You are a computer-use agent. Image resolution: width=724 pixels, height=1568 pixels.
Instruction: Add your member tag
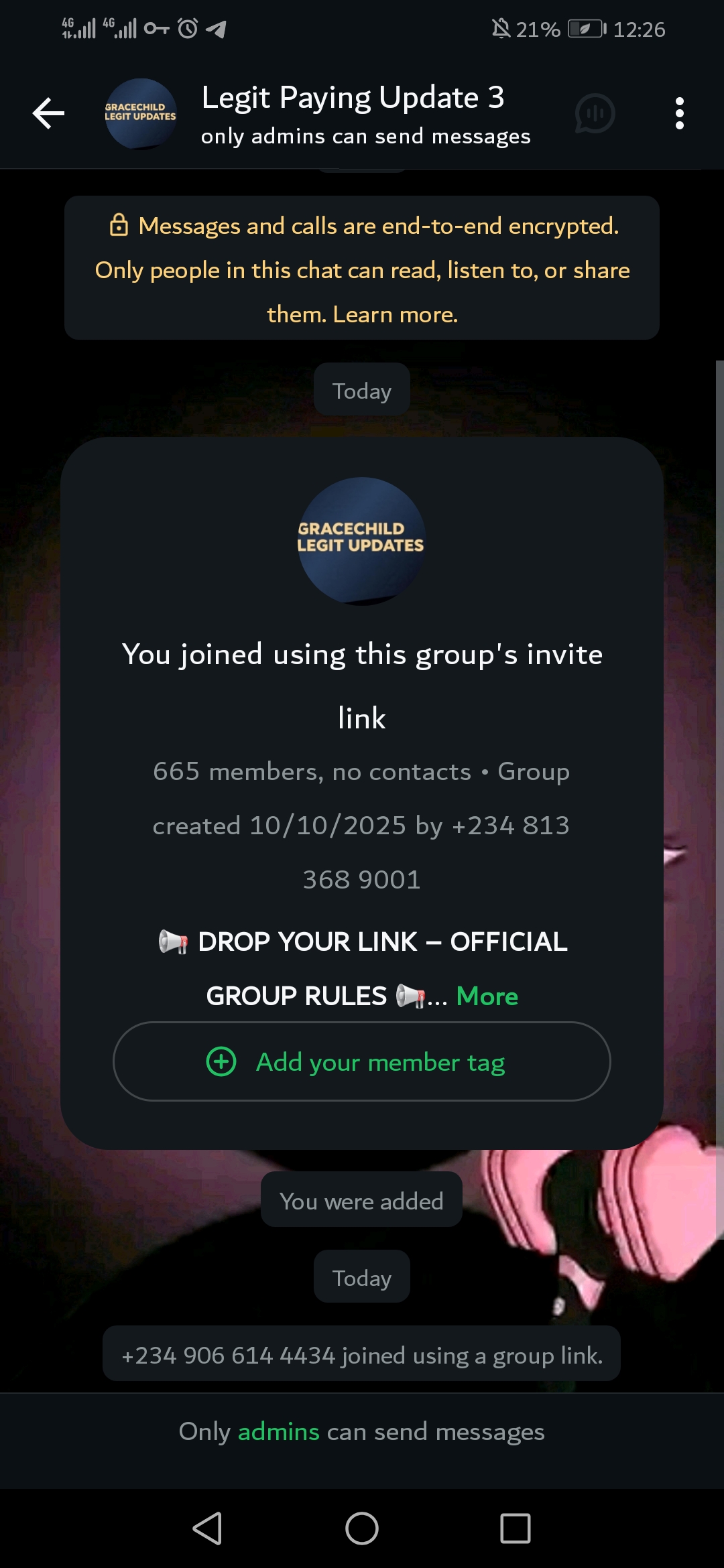pyautogui.click(x=362, y=1061)
